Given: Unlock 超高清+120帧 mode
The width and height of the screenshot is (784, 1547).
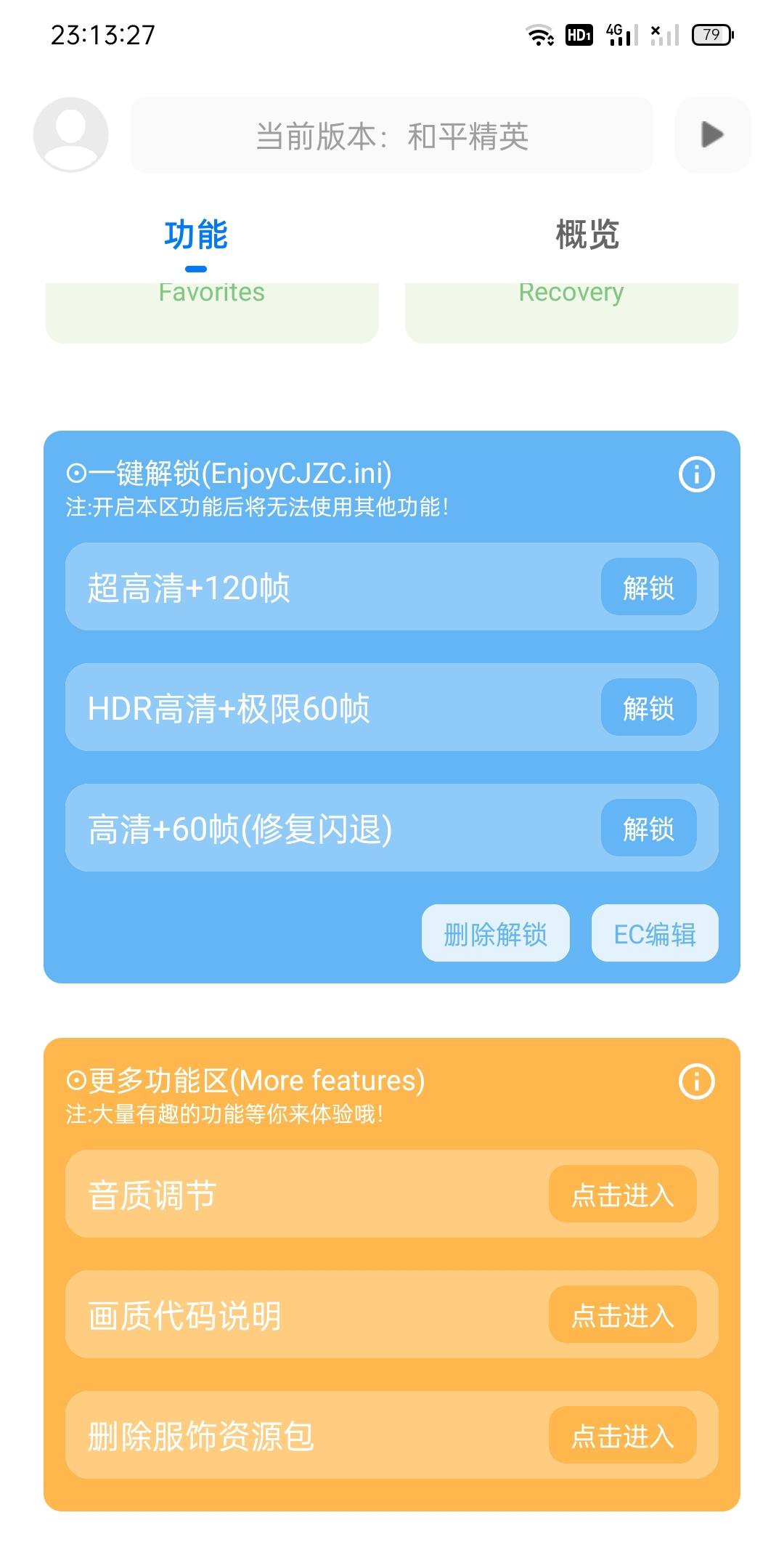Looking at the screenshot, I should tap(649, 588).
